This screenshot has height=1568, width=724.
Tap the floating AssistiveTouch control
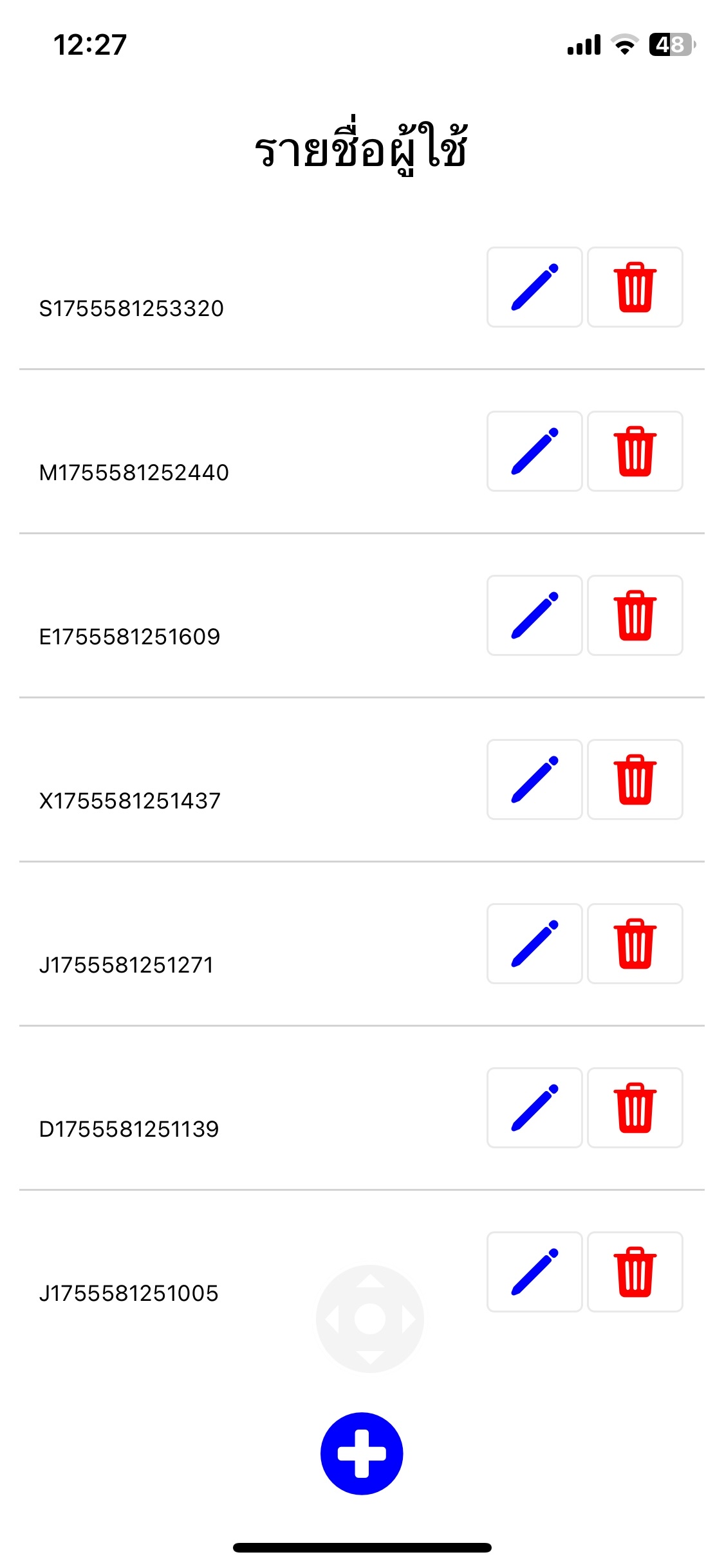[x=370, y=1319]
